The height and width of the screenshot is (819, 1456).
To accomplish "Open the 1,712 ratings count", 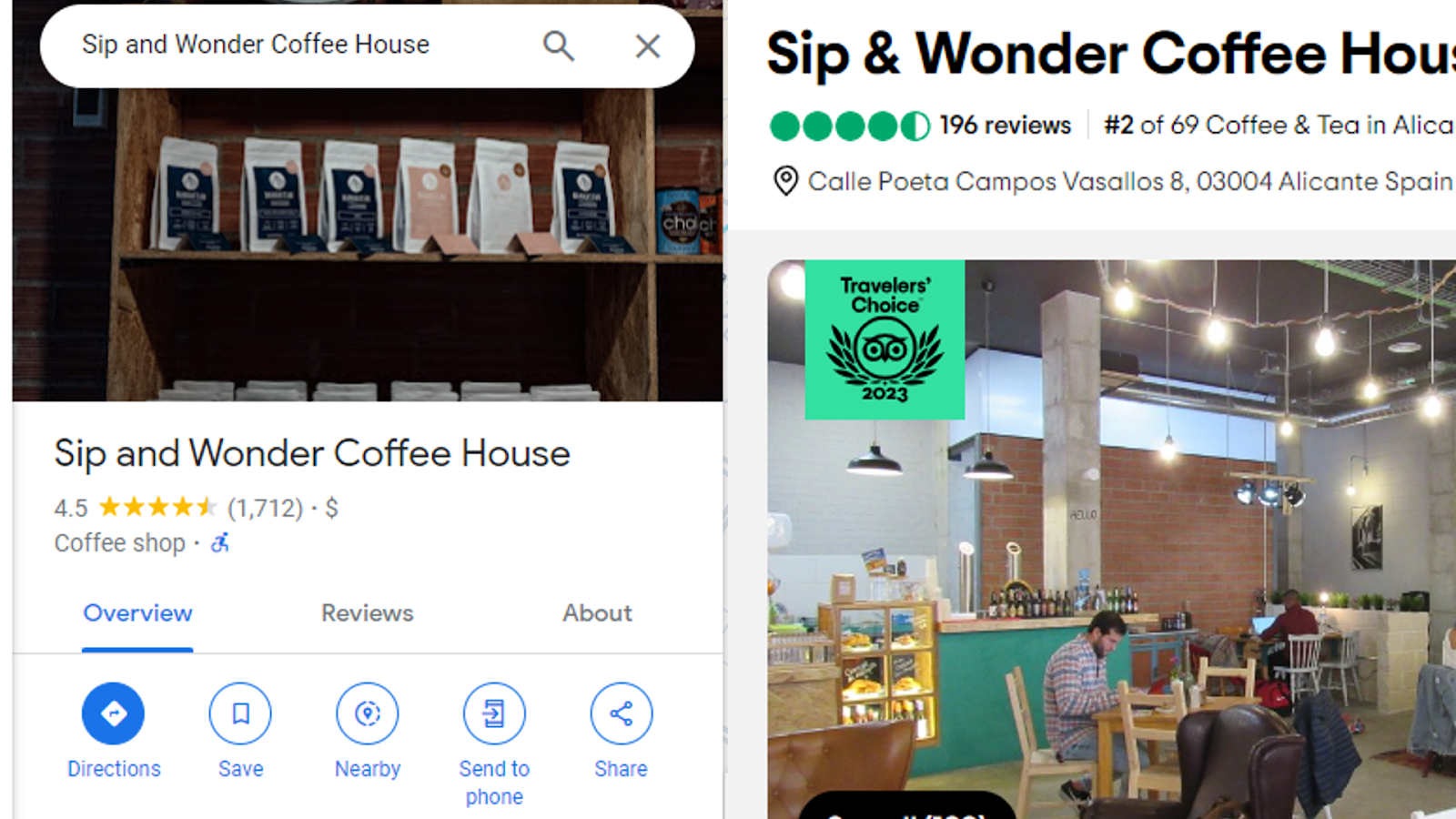I will [x=265, y=508].
